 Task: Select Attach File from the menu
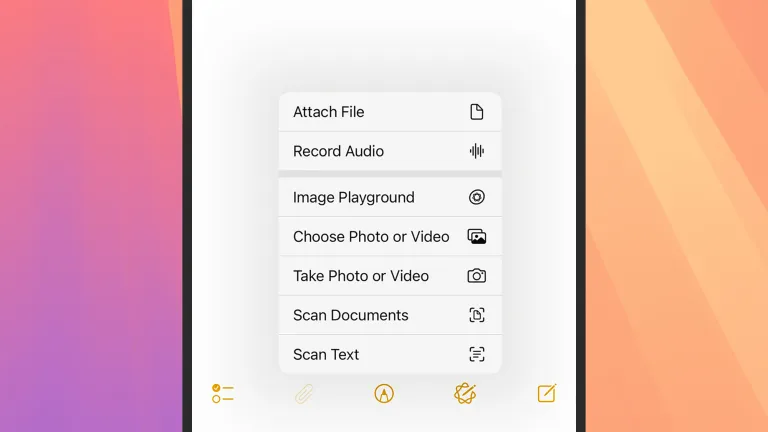click(x=389, y=112)
